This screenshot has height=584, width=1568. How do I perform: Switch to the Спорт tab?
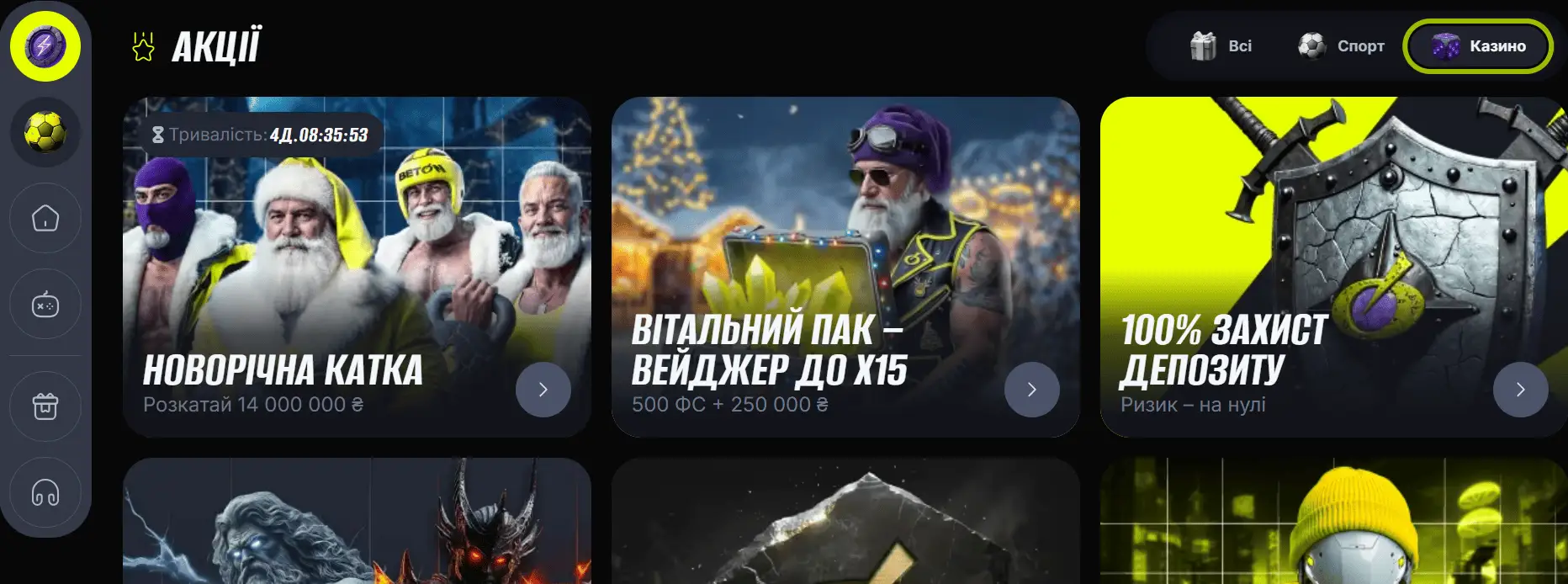1341,46
